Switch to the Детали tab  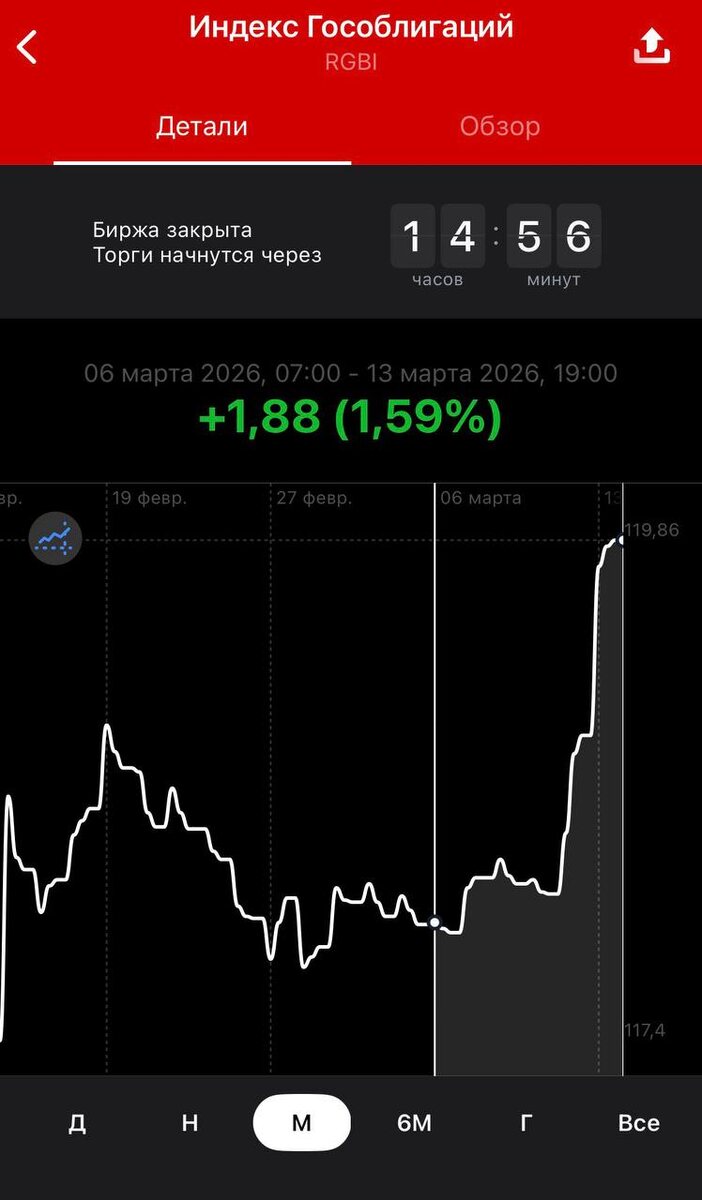coord(202,127)
